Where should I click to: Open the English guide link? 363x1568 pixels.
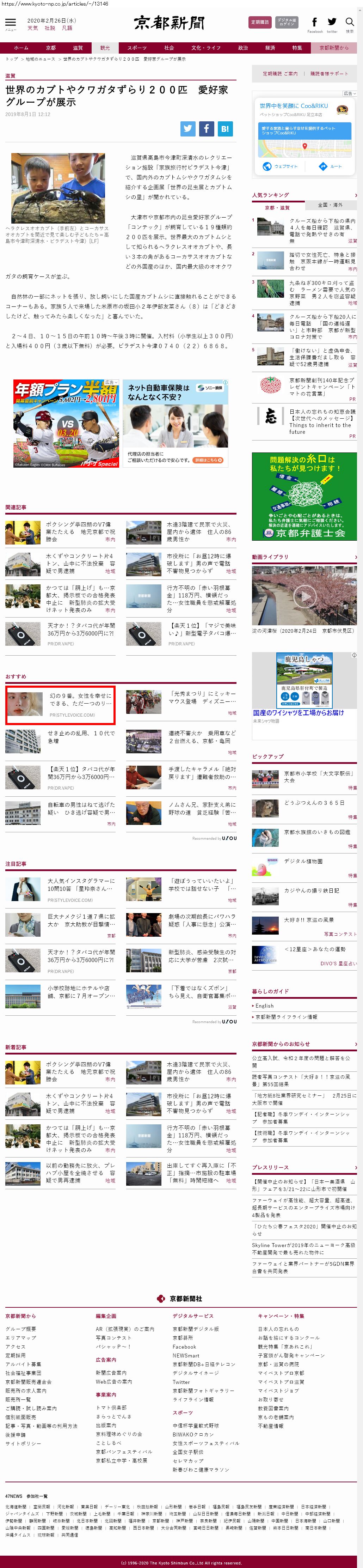[x=265, y=1005]
